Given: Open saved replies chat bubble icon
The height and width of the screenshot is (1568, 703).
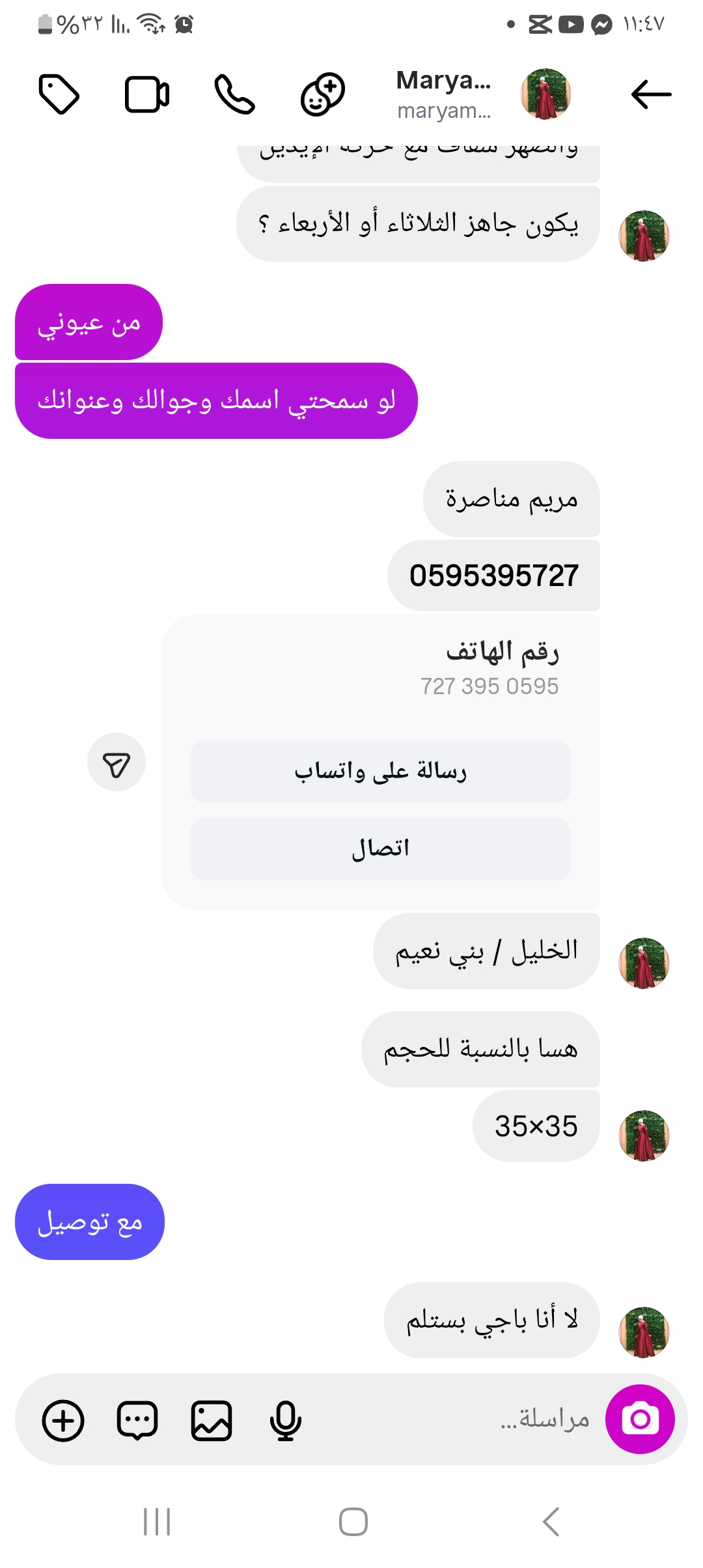Looking at the screenshot, I should tap(137, 1420).
